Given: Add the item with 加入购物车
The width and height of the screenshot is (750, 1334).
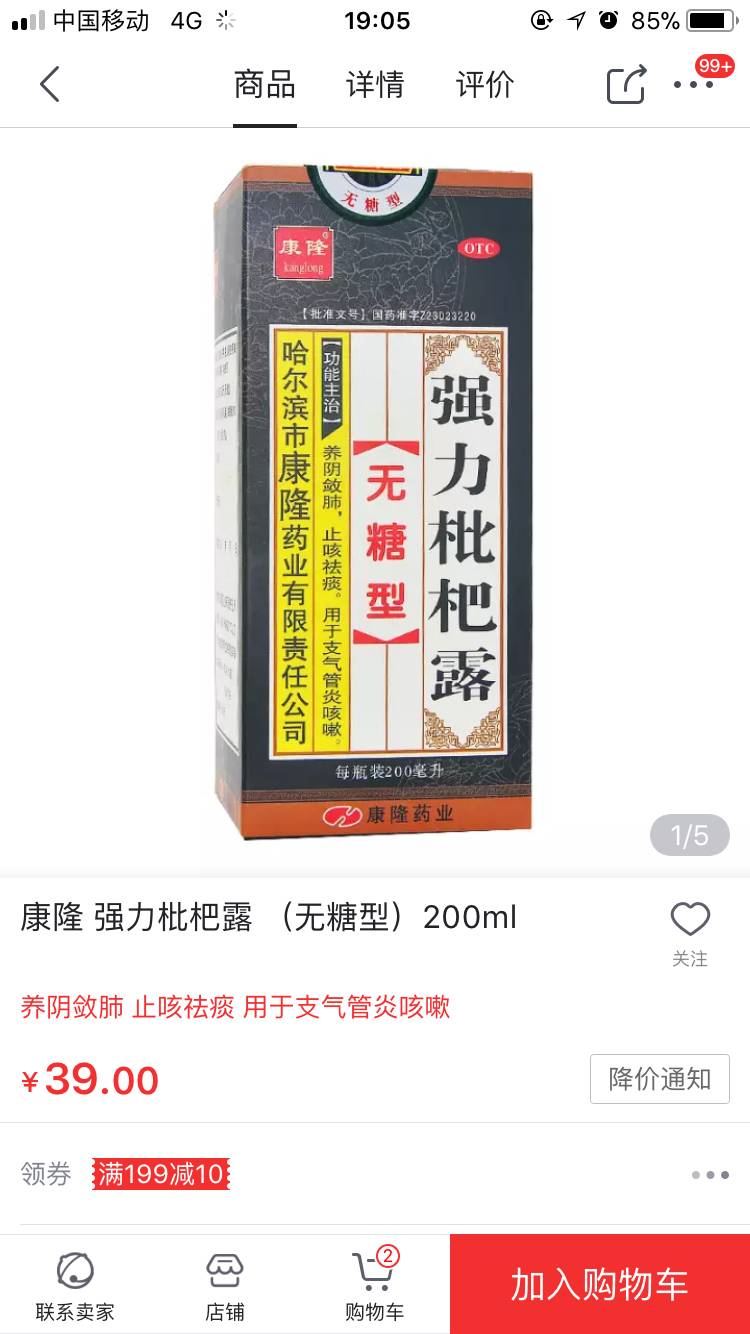Looking at the screenshot, I should click(x=600, y=1285).
